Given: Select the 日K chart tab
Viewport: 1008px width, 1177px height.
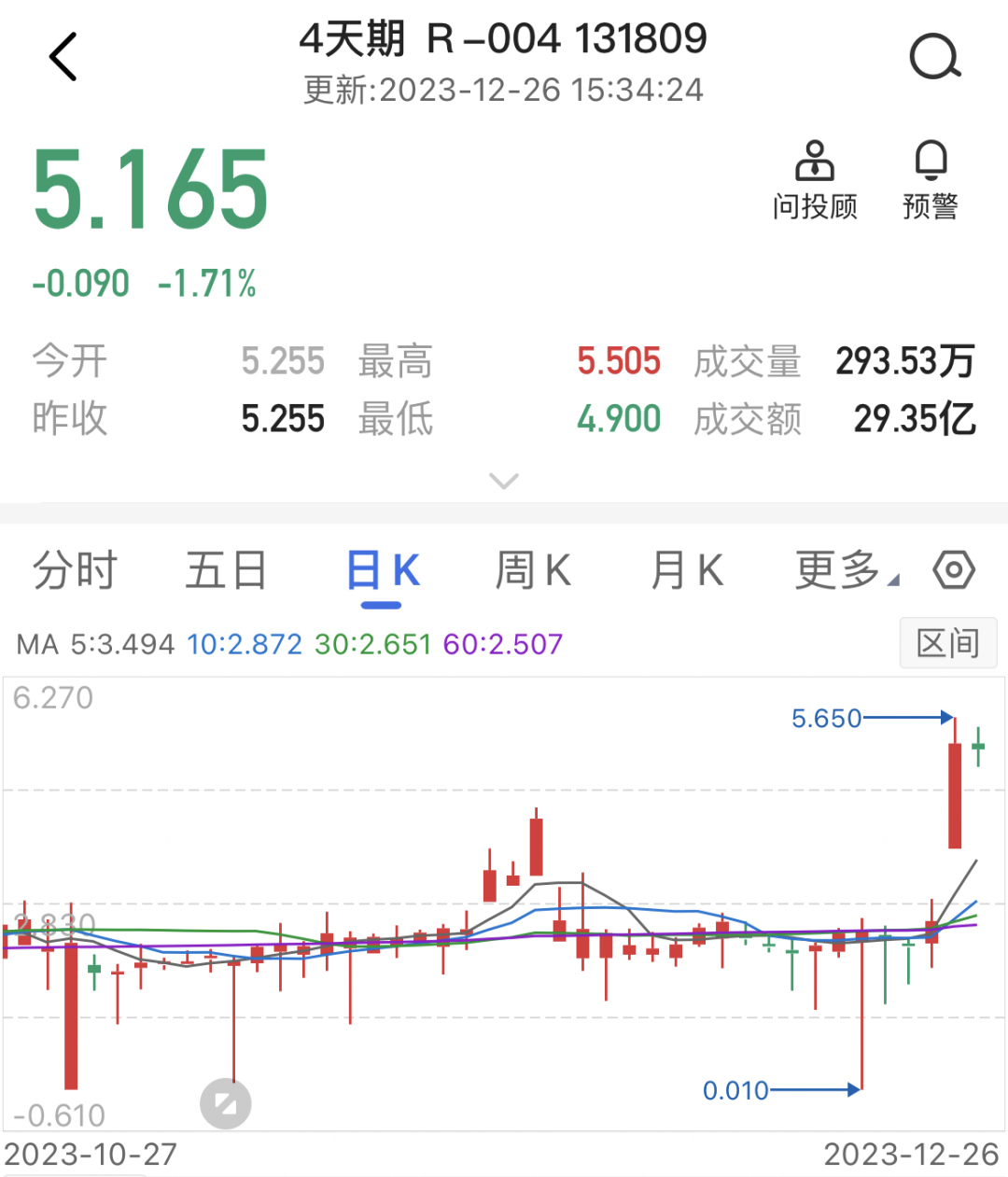Looking at the screenshot, I should coord(383,570).
